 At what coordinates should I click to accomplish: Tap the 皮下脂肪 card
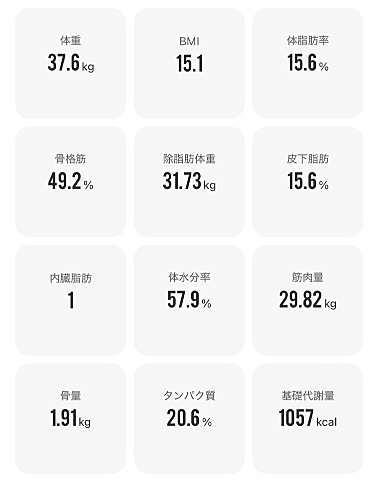pyautogui.click(x=308, y=182)
